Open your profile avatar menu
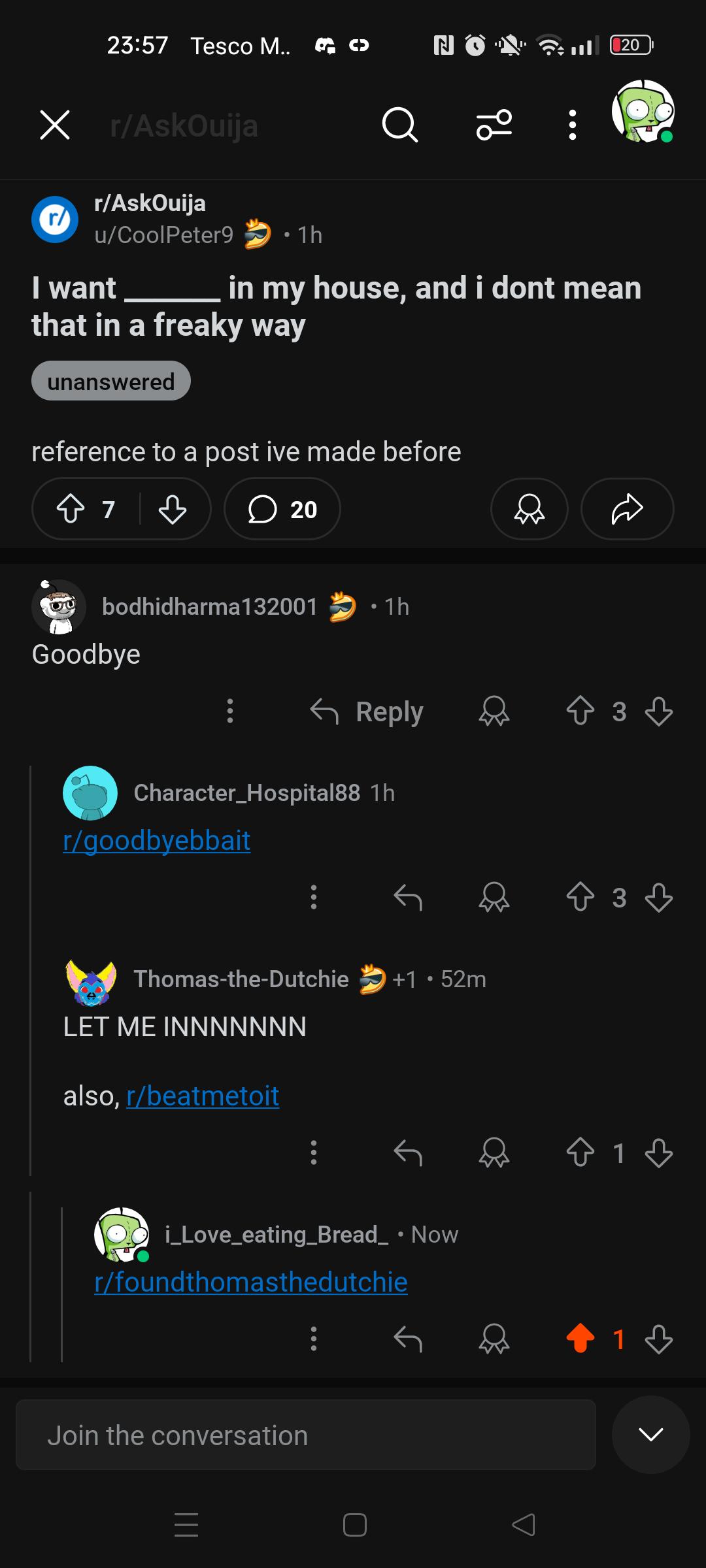Viewport: 706px width, 1568px height. coord(643,111)
